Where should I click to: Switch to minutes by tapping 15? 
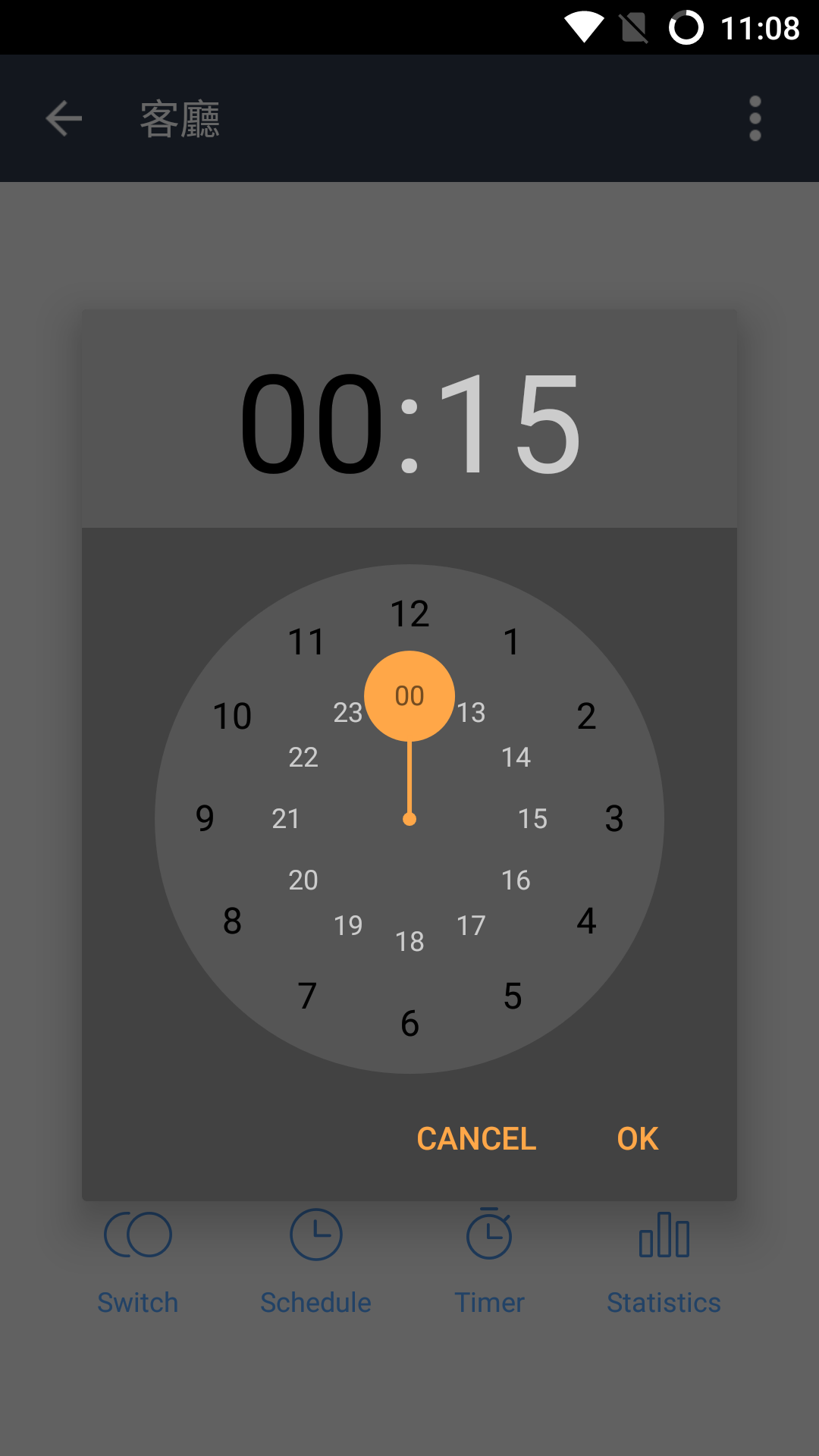click(x=510, y=423)
